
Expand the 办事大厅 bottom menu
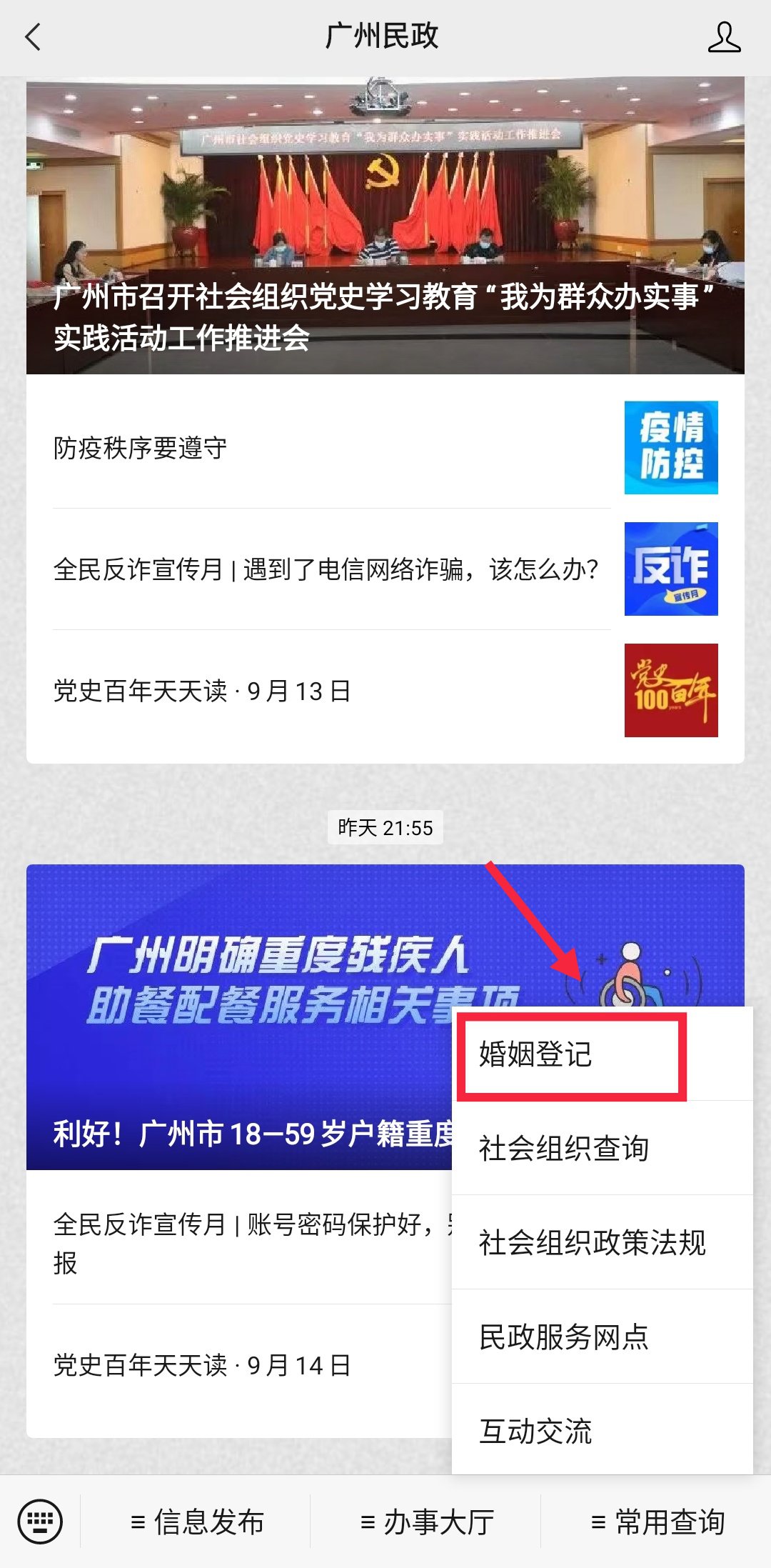426,1522
